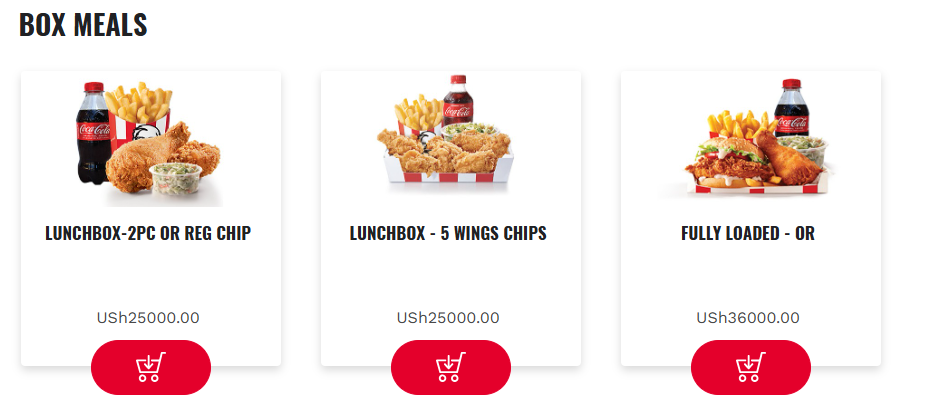927x415 pixels.
Task: Add Lunchbox-2PC OR Reg Chip to cart
Action: [x=150, y=367]
